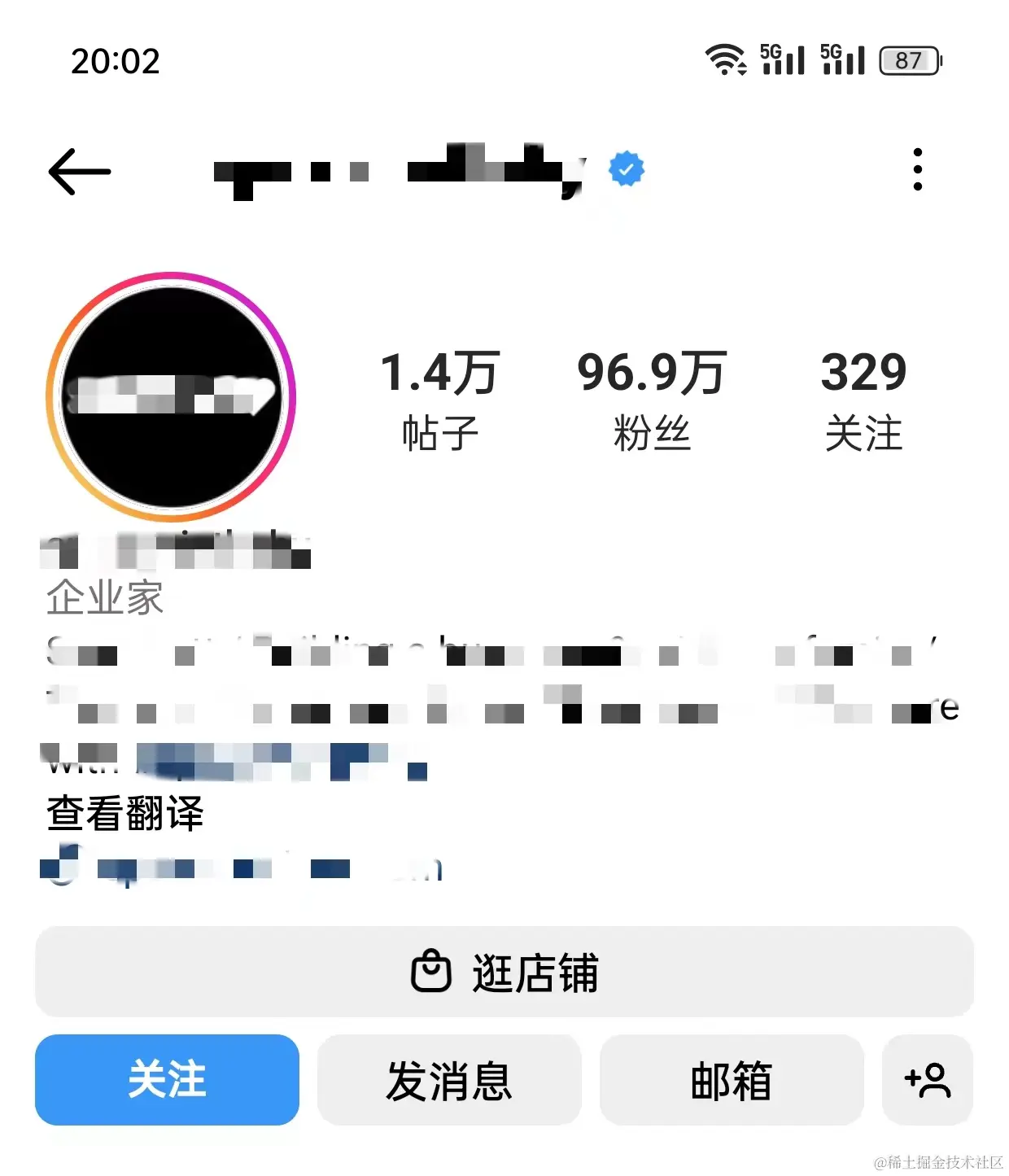Viewport: 1009px width, 1176px height.
Task: Open the 329 关注 following list
Action: (x=863, y=399)
